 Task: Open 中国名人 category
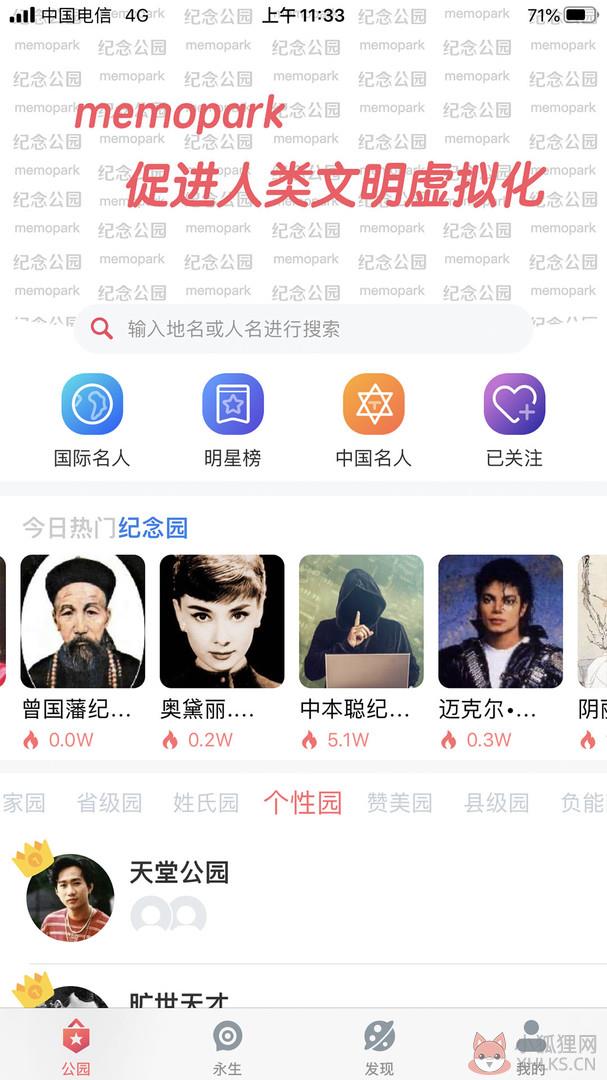click(373, 421)
